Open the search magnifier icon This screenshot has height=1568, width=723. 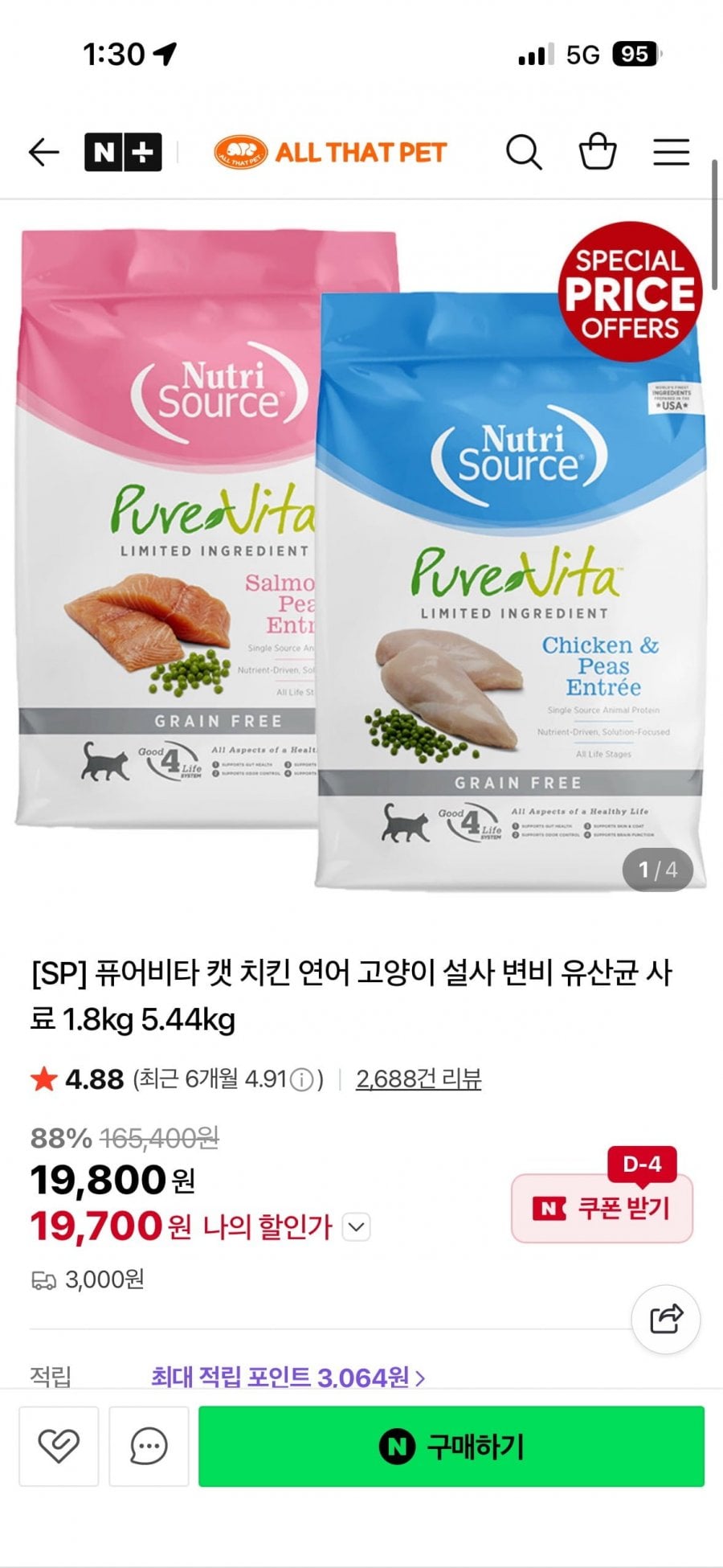tap(524, 152)
